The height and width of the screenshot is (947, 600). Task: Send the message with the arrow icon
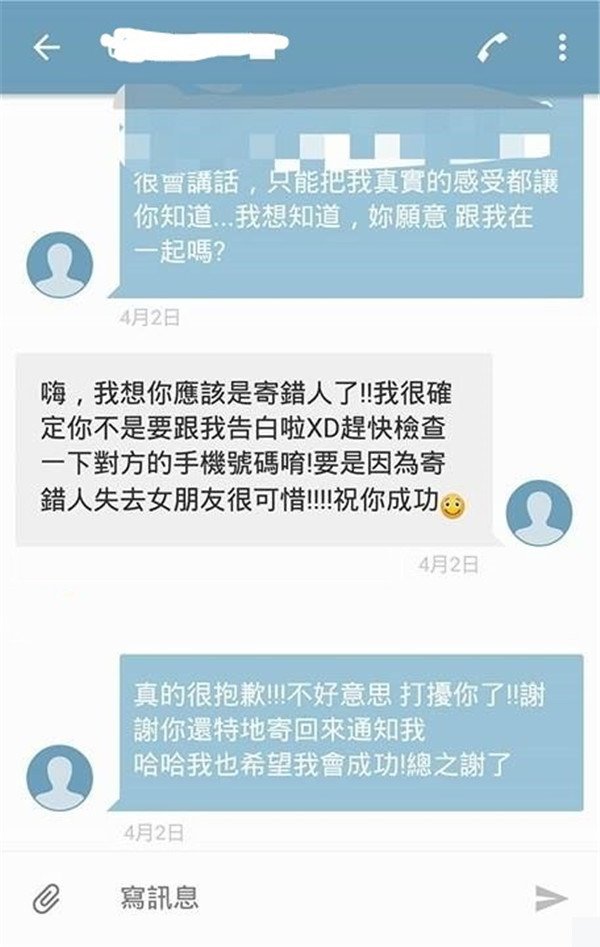(x=551, y=897)
